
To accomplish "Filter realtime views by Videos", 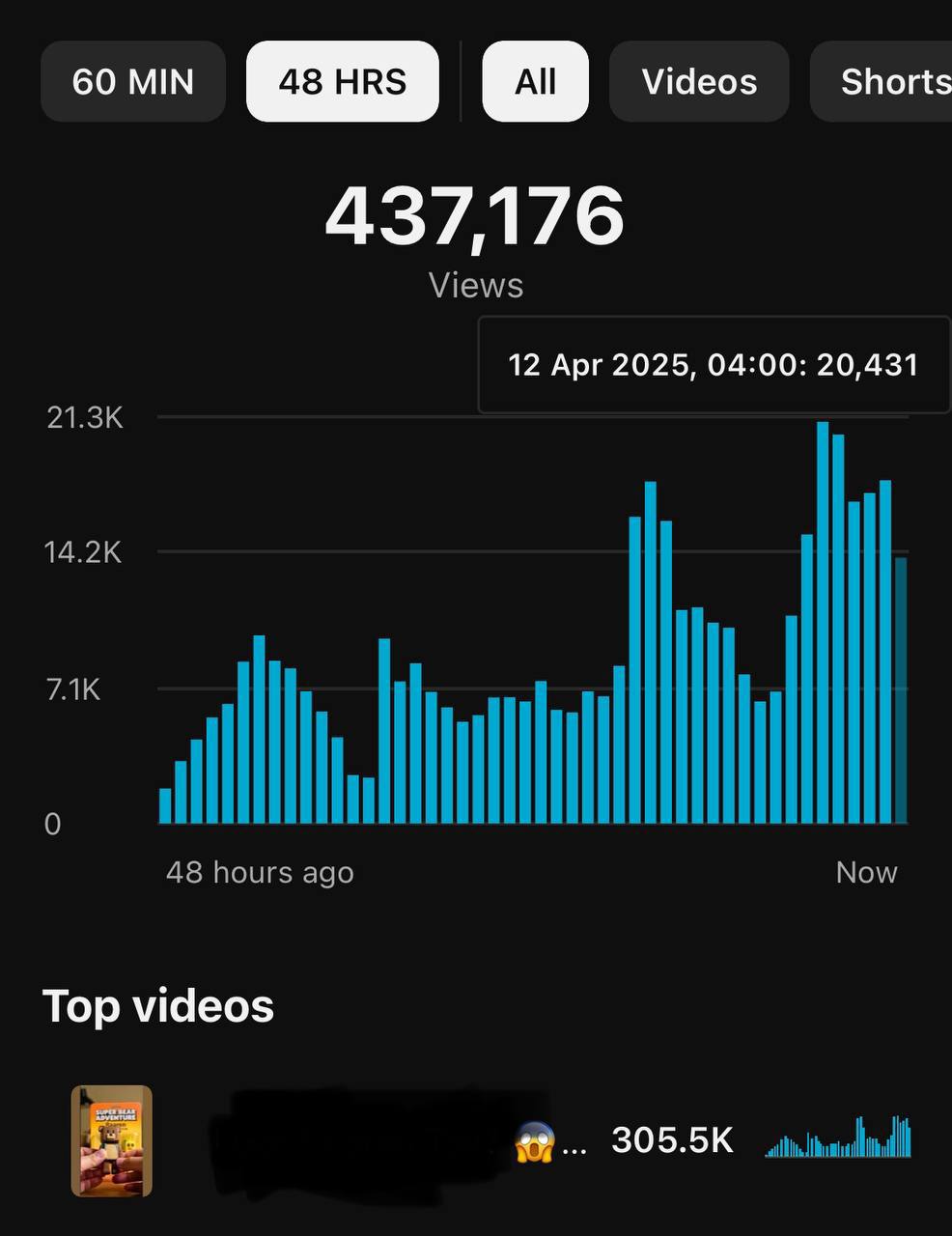I will pyautogui.click(x=699, y=82).
